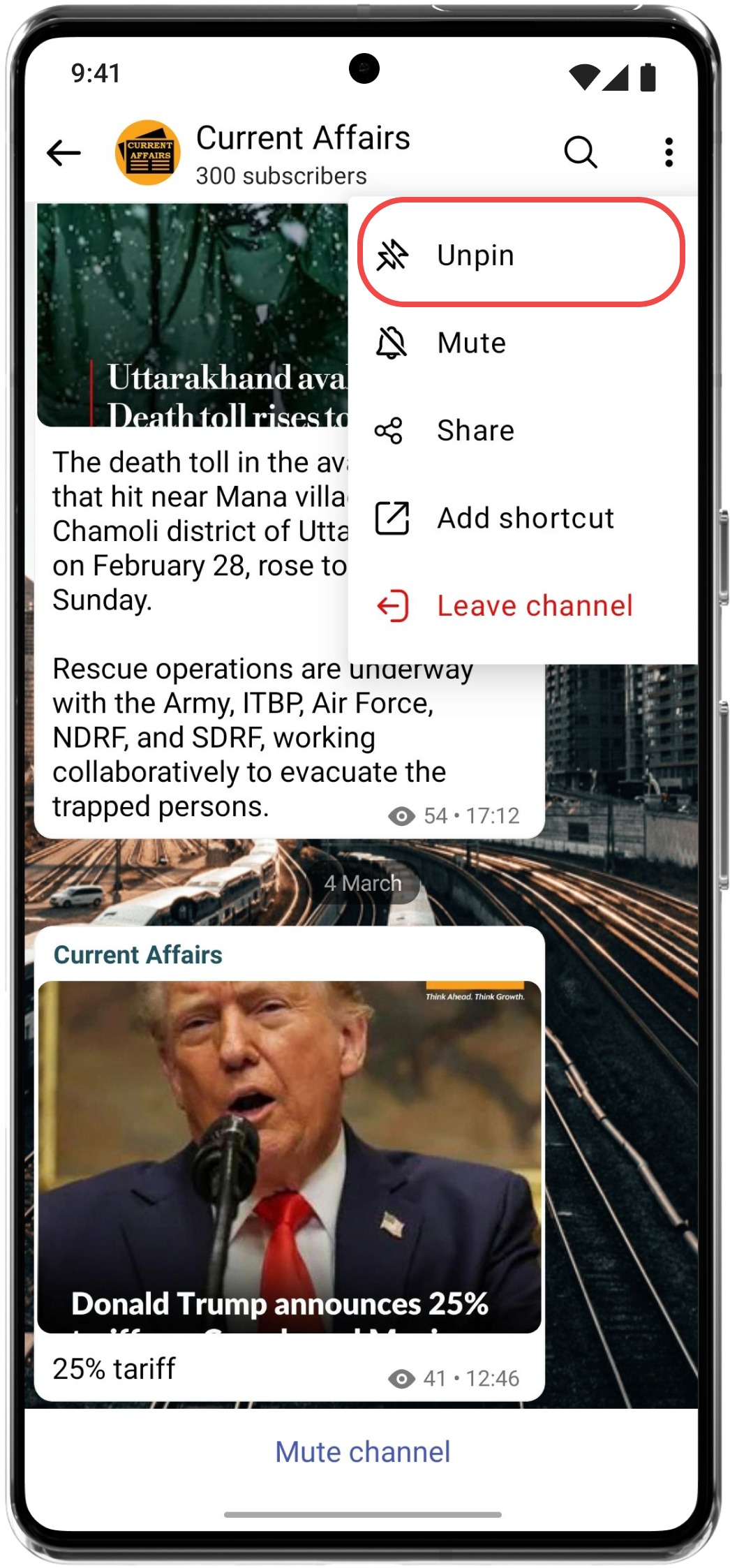Select Unpin from the menu

pyautogui.click(x=521, y=255)
